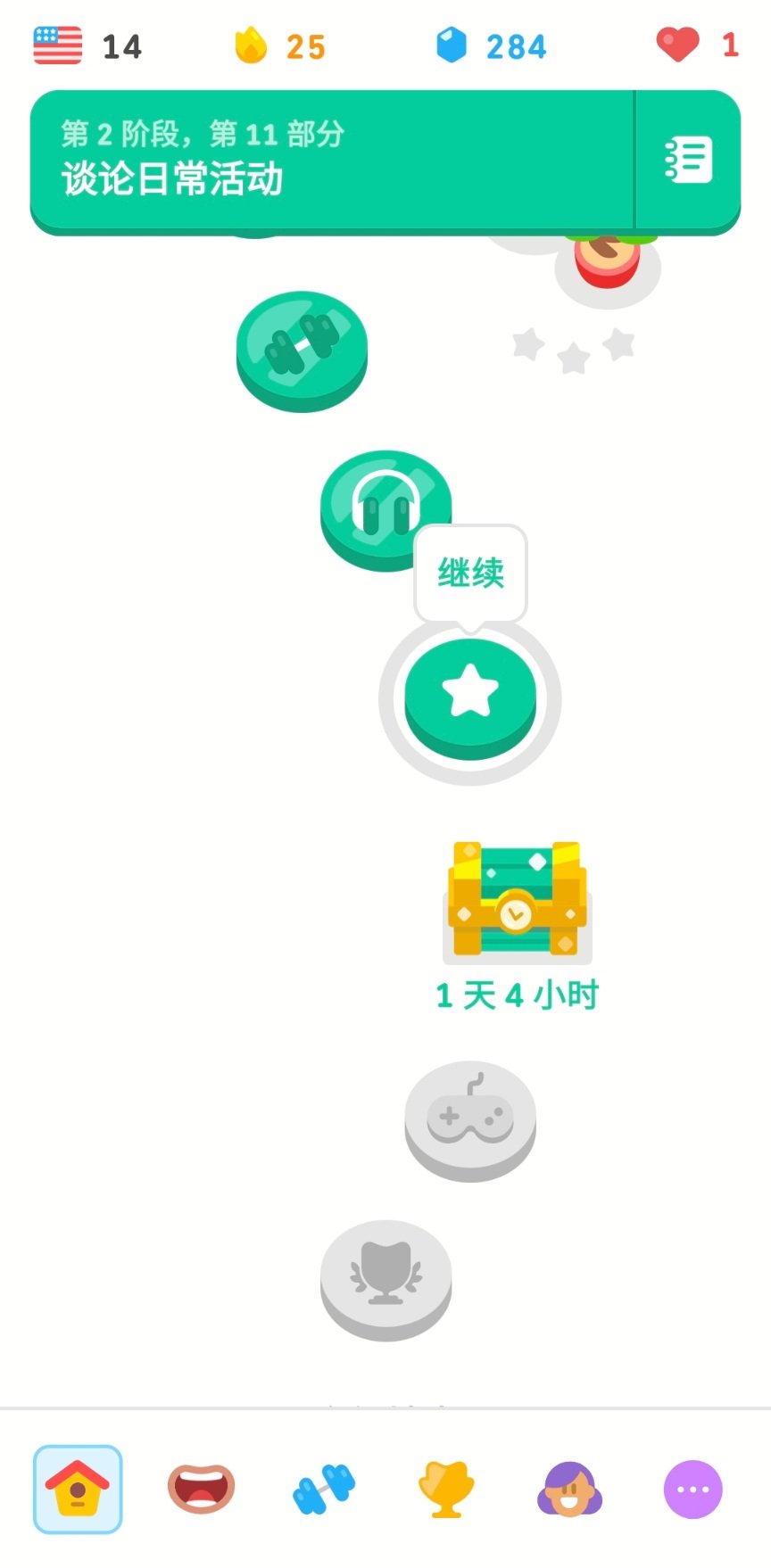Viewport: 771px width, 1568px height.
Task: Tap the timed treasure chest
Action: pos(517,901)
